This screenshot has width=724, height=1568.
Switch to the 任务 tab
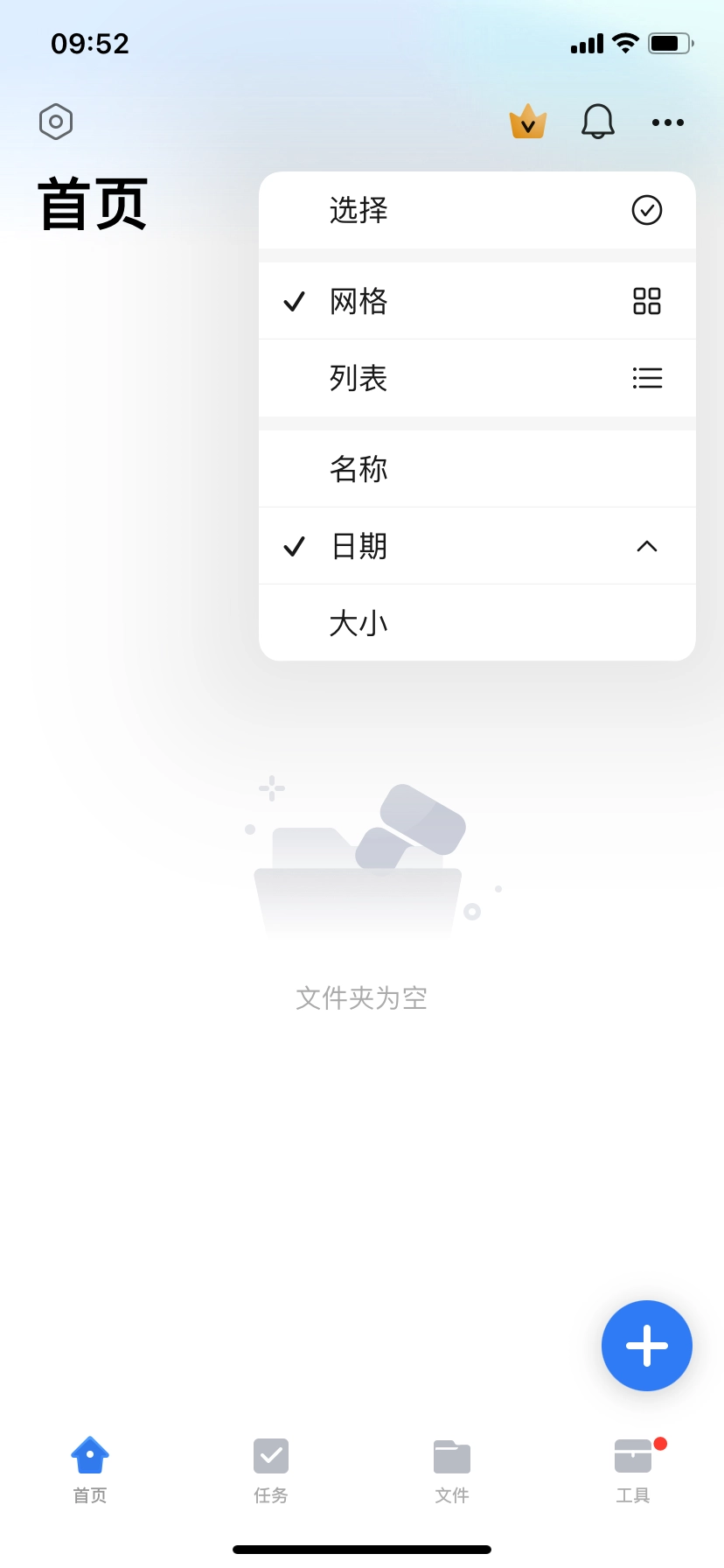271,1469
